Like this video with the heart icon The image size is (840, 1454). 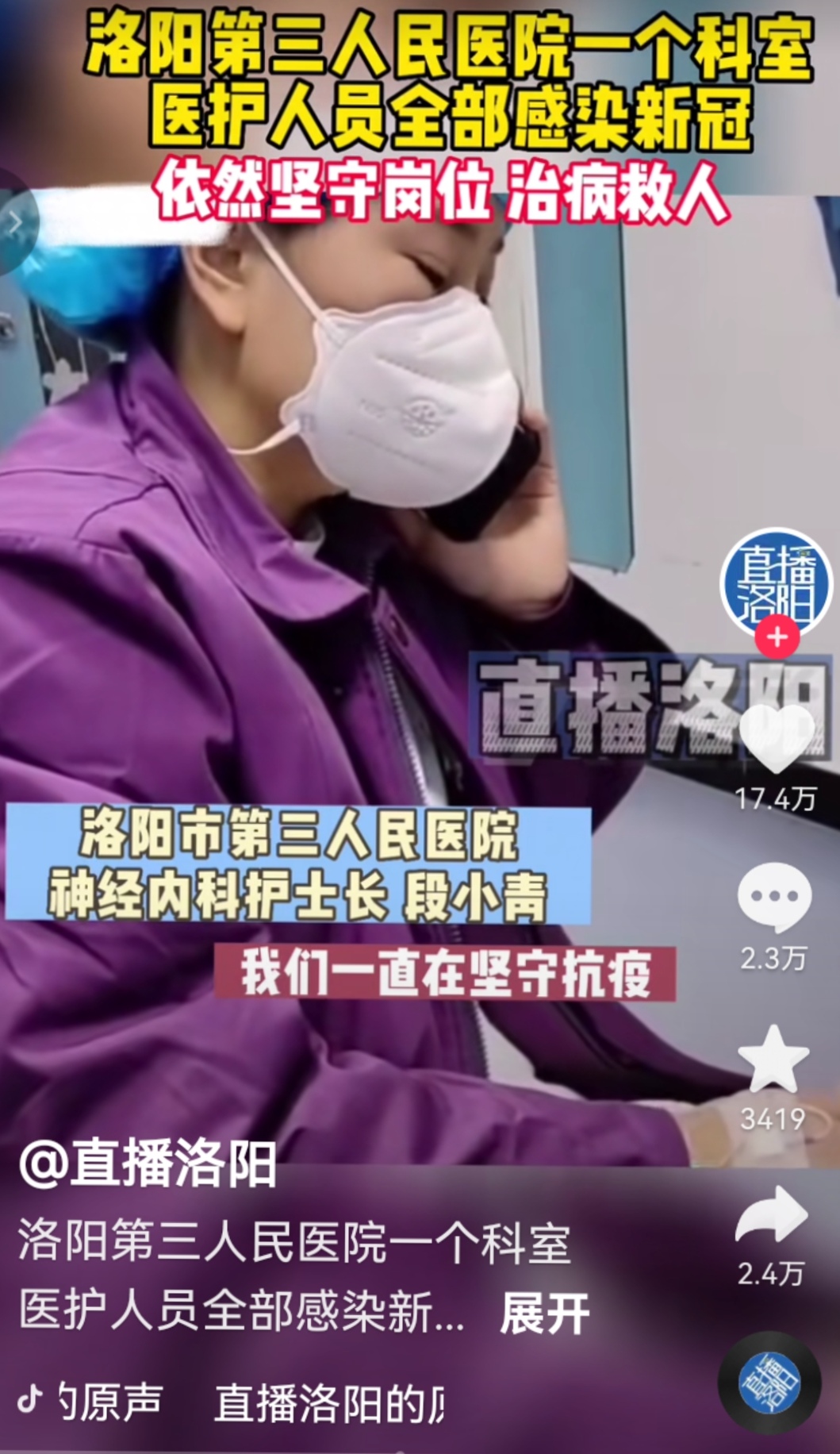[774, 739]
